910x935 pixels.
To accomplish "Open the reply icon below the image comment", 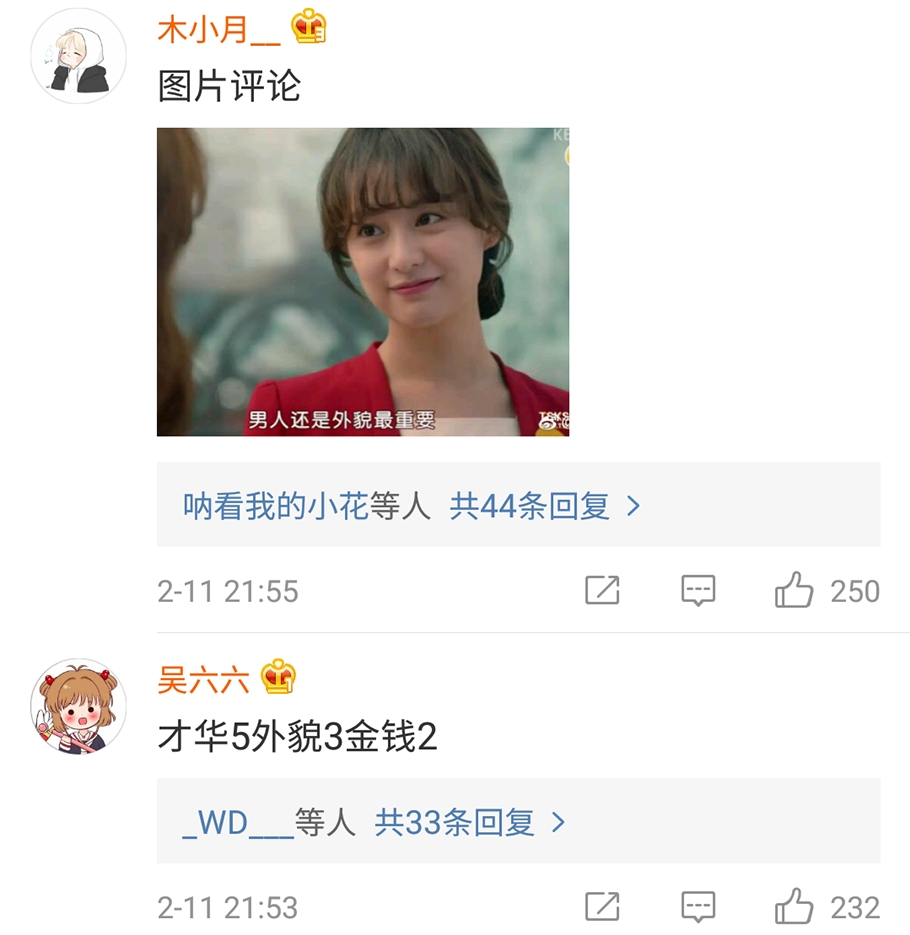I will point(700,591).
